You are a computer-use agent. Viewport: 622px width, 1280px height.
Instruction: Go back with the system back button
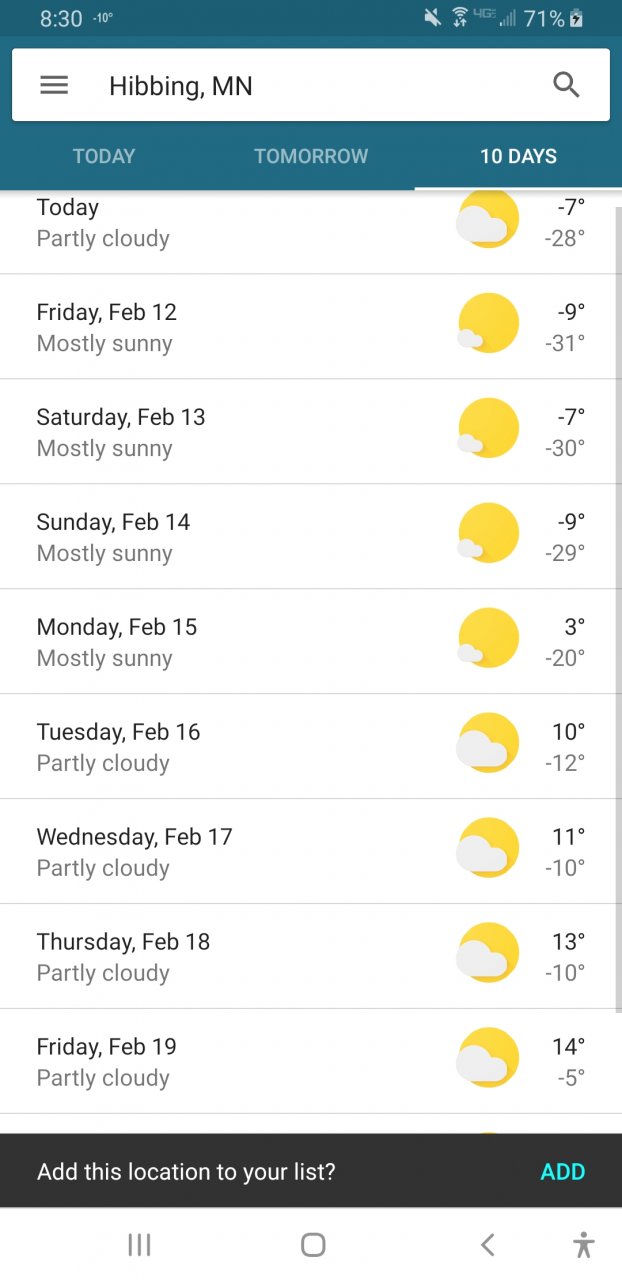tap(487, 1245)
